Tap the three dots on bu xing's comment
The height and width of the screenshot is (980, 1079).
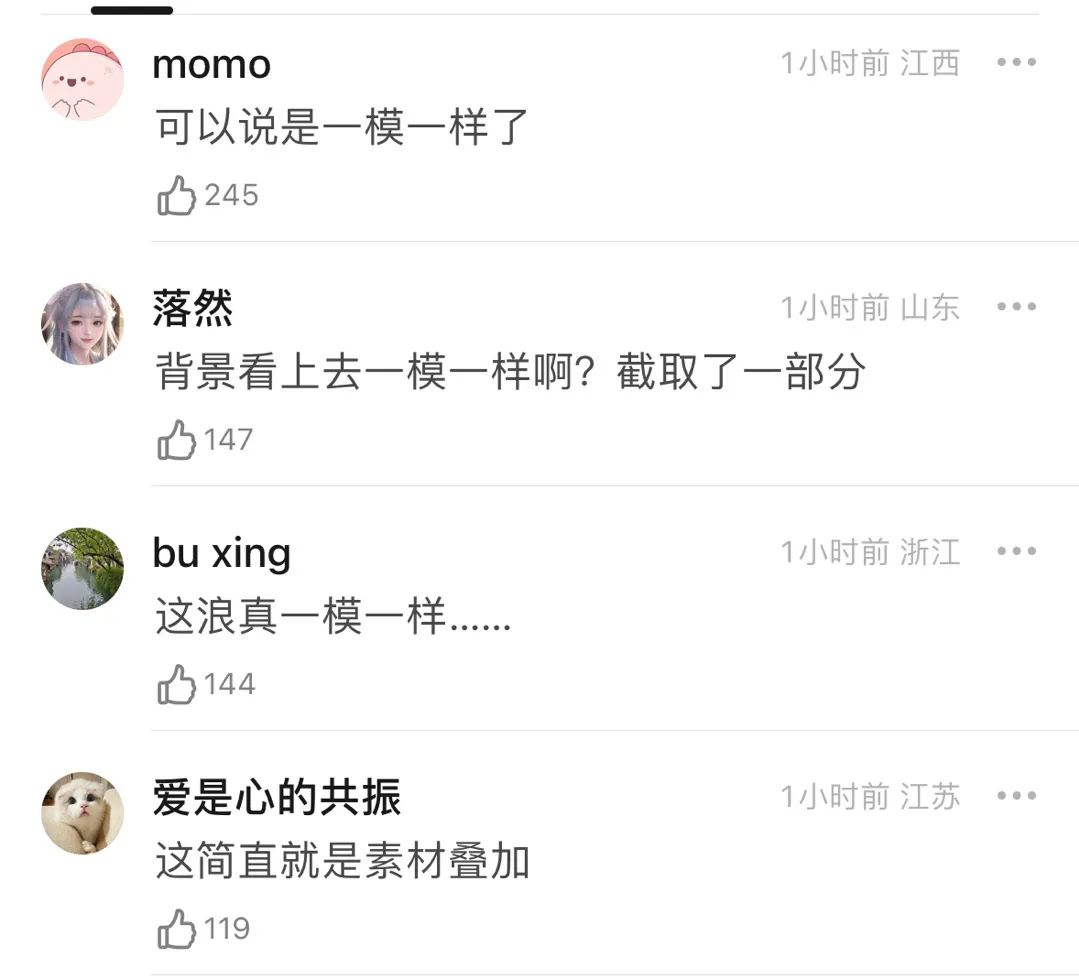1016,551
